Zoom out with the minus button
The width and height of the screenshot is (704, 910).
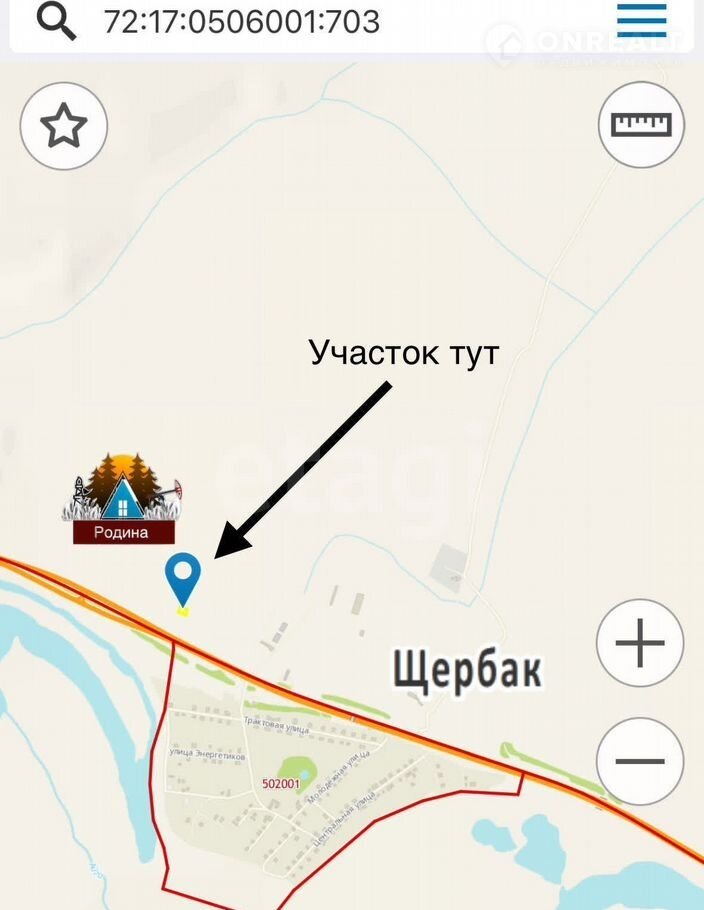click(x=640, y=761)
